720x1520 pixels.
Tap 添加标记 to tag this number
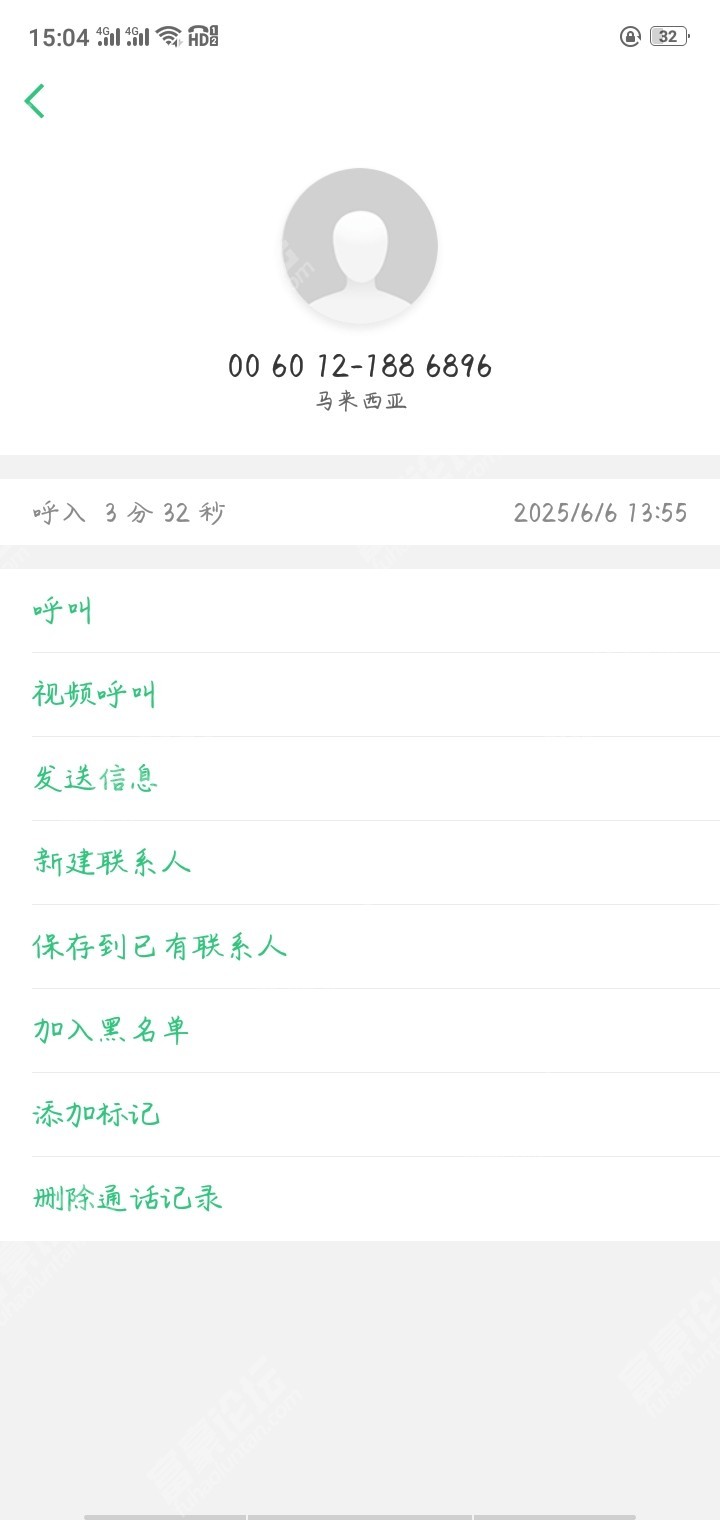(96, 1114)
